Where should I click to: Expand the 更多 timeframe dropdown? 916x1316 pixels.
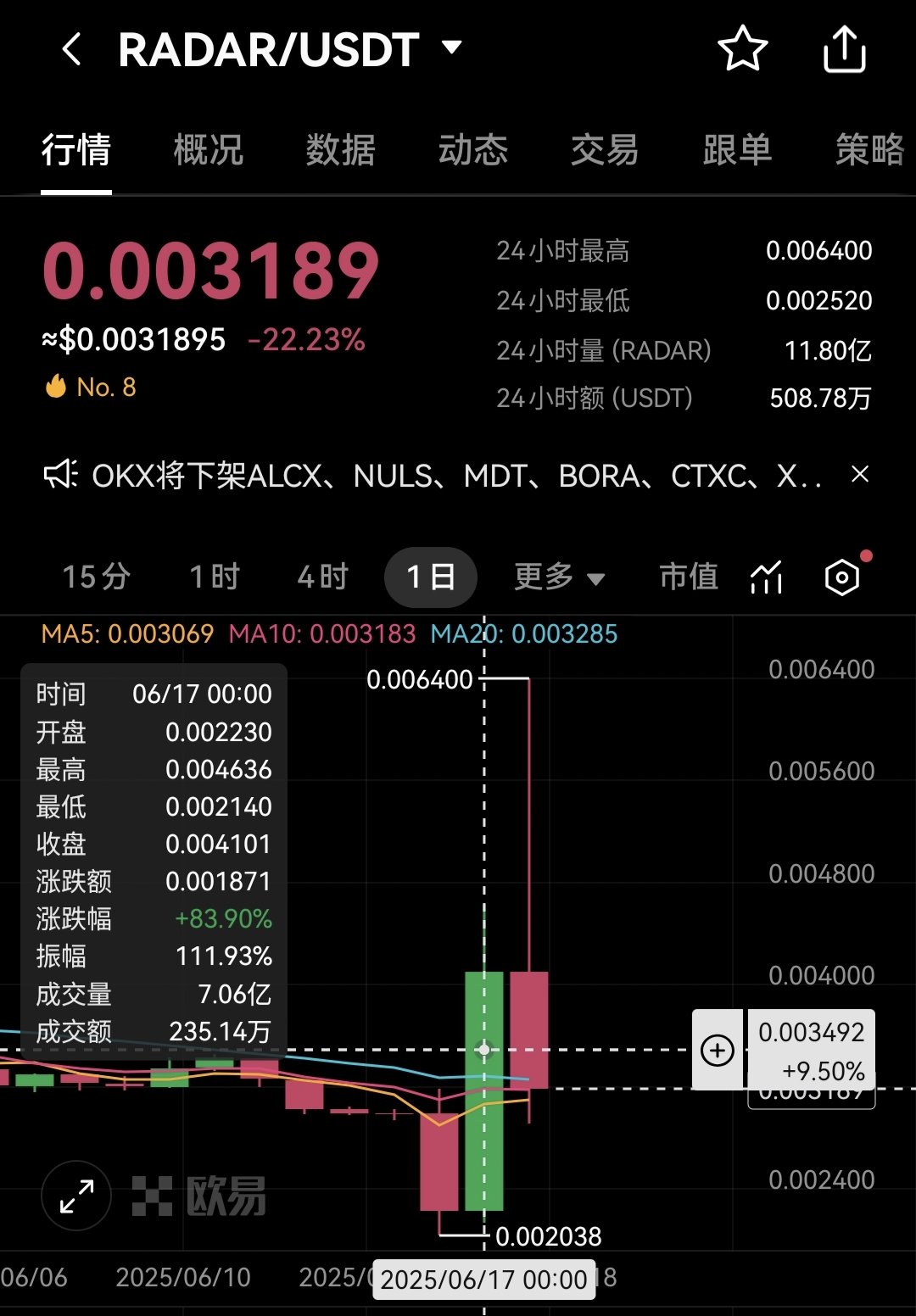[x=559, y=577]
